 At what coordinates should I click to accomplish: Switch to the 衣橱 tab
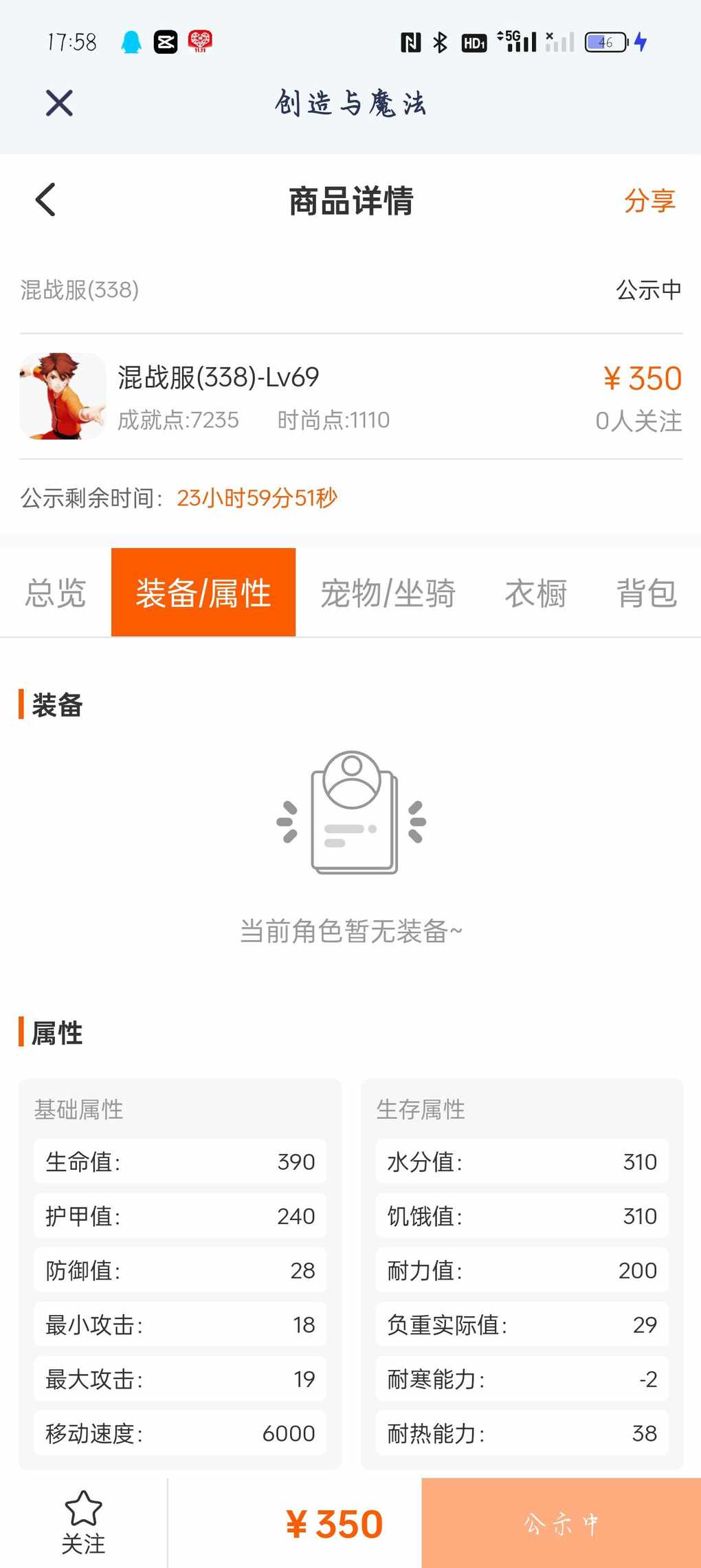[535, 593]
